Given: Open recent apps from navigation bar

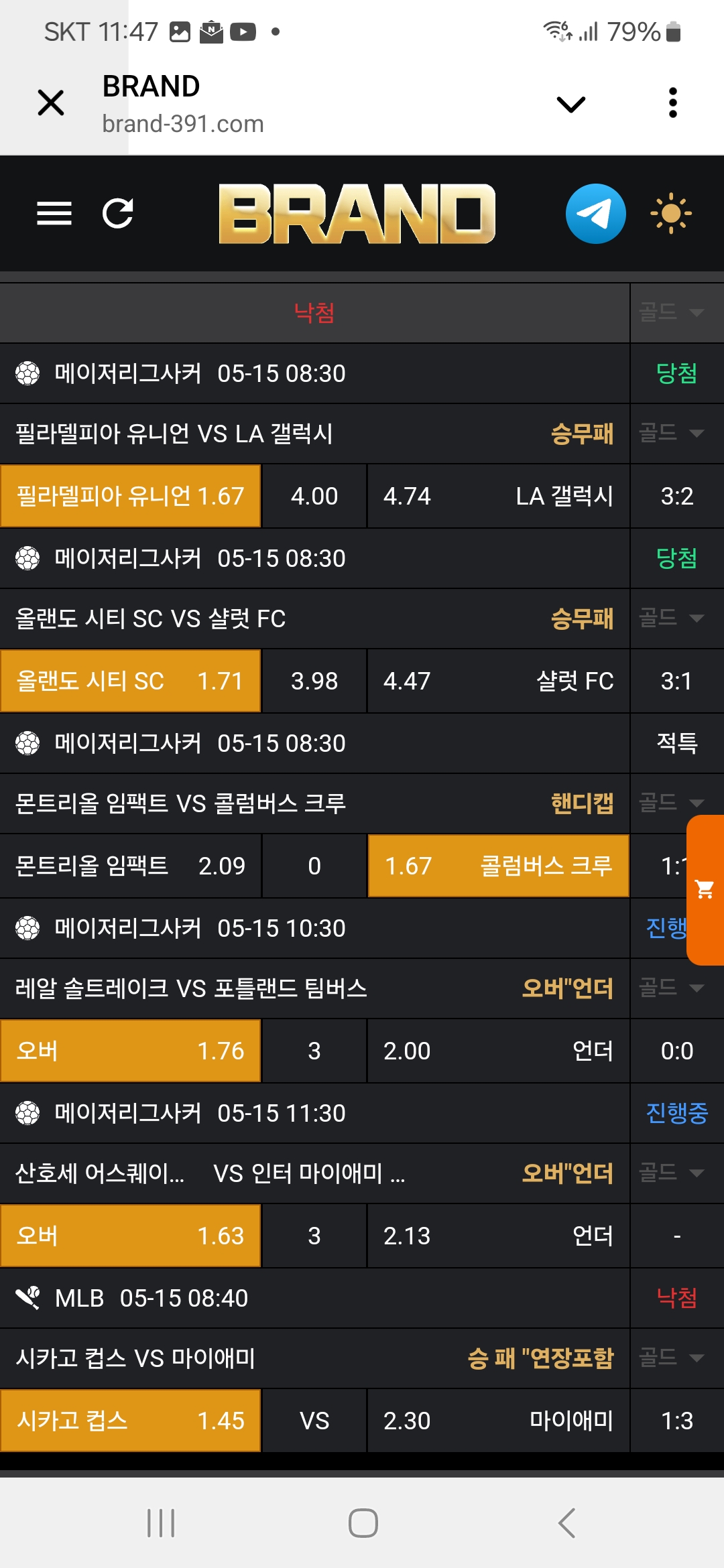Looking at the screenshot, I should pos(161,1523).
